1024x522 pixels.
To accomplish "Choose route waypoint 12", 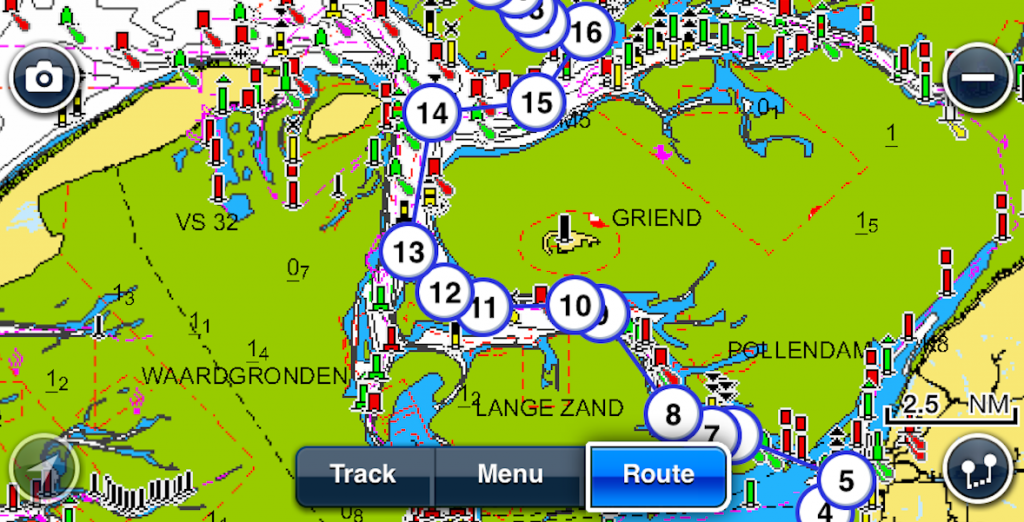I will (444, 293).
